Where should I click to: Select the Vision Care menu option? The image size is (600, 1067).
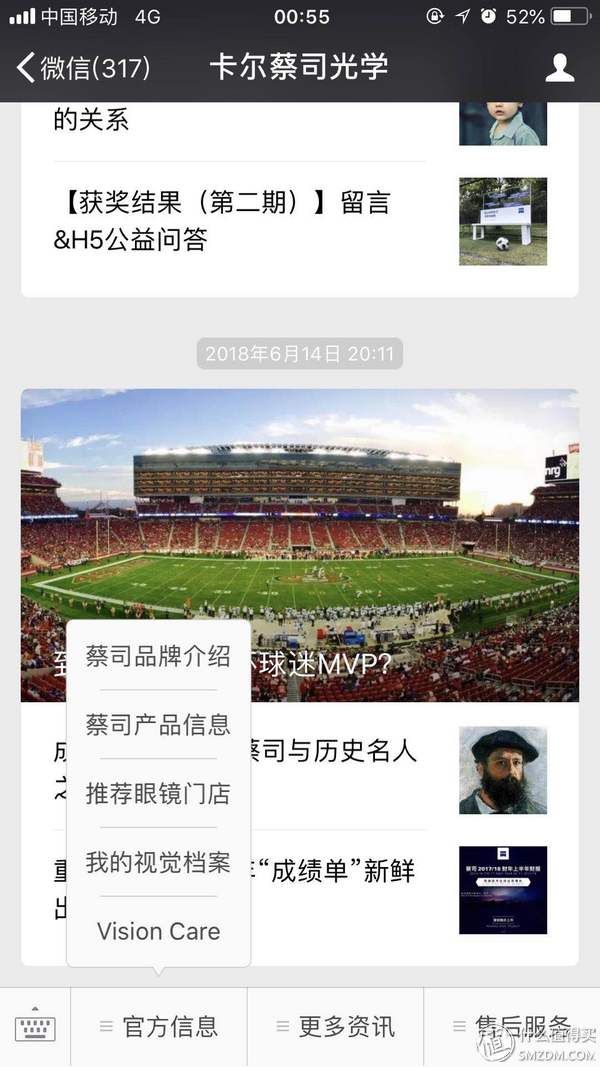(x=158, y=931)
